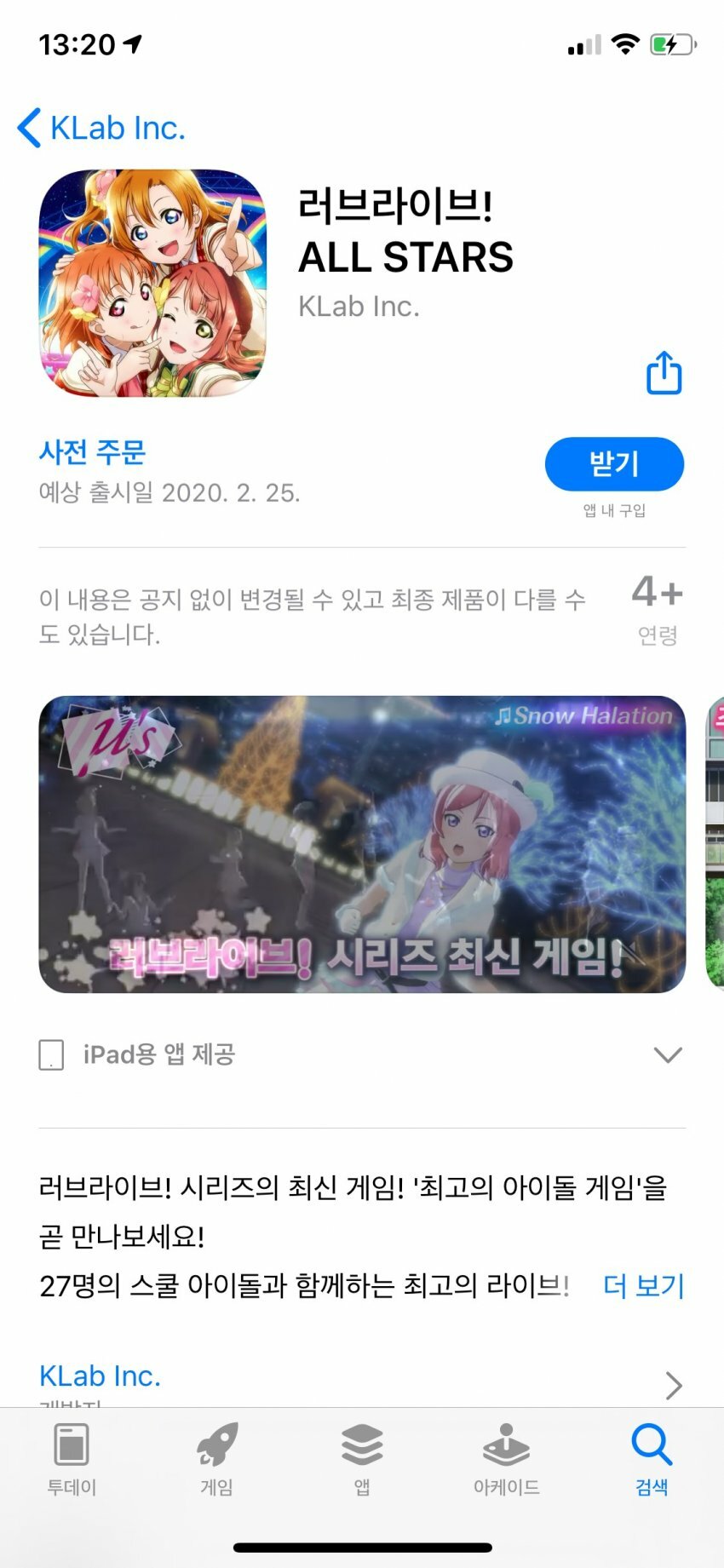Open the Snow Halation preview screenshot

[x=362, y=844]
